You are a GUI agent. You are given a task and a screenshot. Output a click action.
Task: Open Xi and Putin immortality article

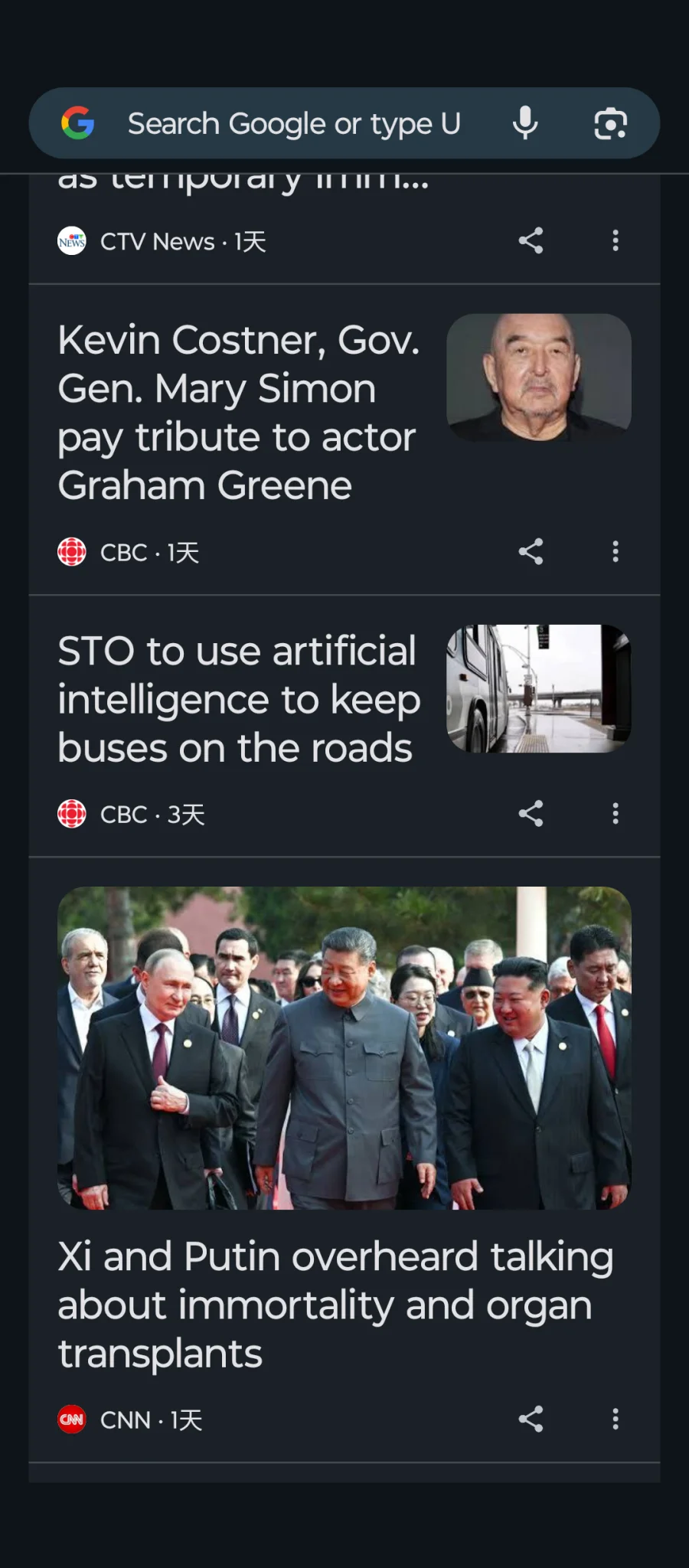pos(335,1304)
